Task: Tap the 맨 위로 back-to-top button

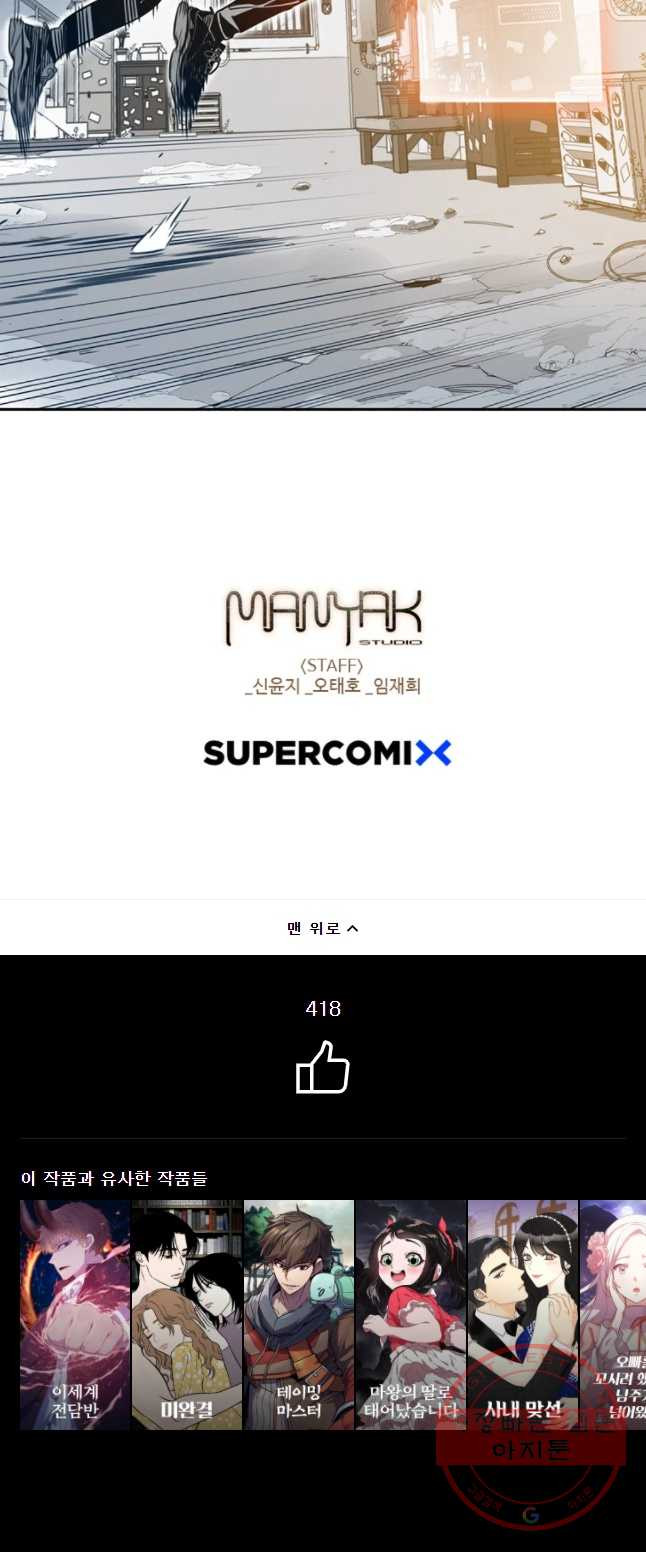Action: [322, 928]
